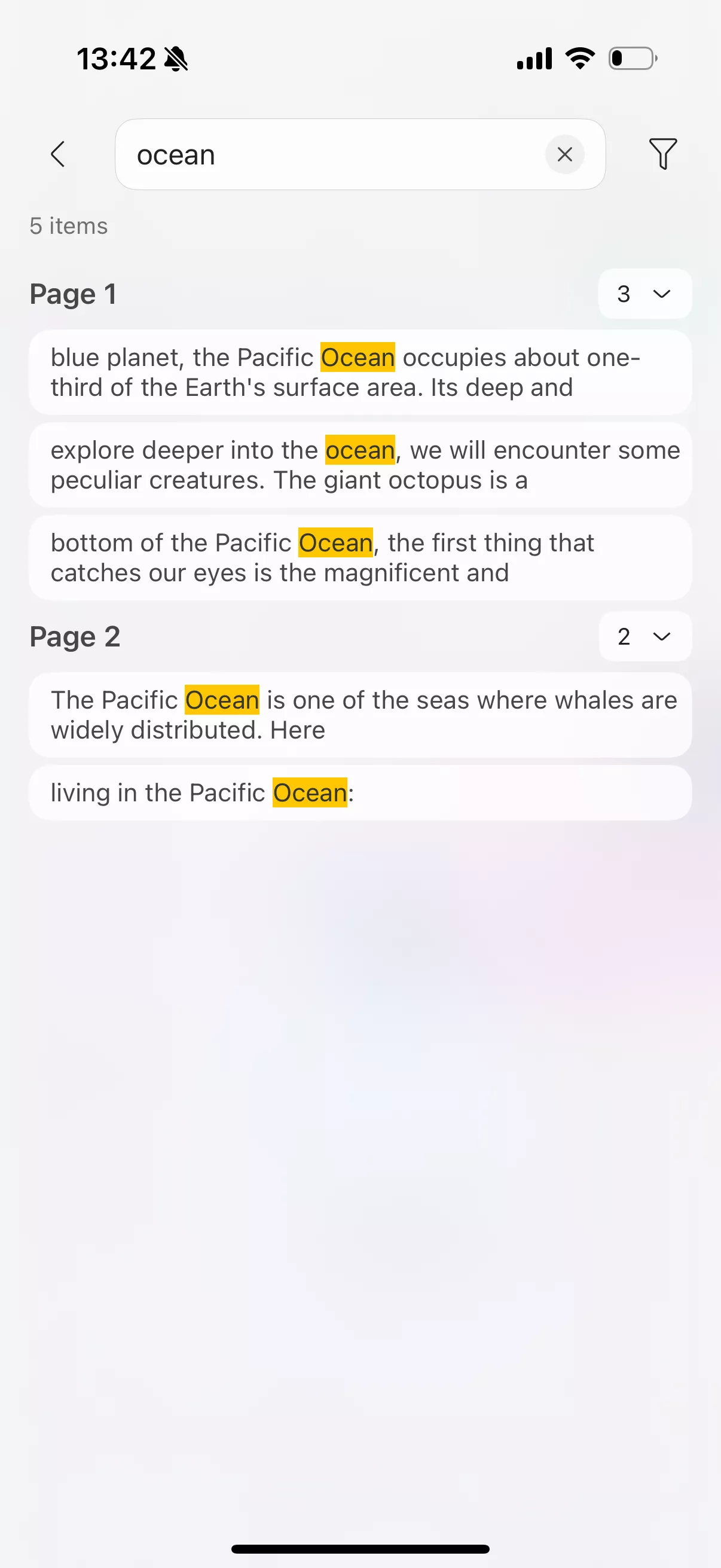Collapse Page 2 results using the 2 dropdown
This screenshot has height=1568, width=721.
tap(644, 637)
